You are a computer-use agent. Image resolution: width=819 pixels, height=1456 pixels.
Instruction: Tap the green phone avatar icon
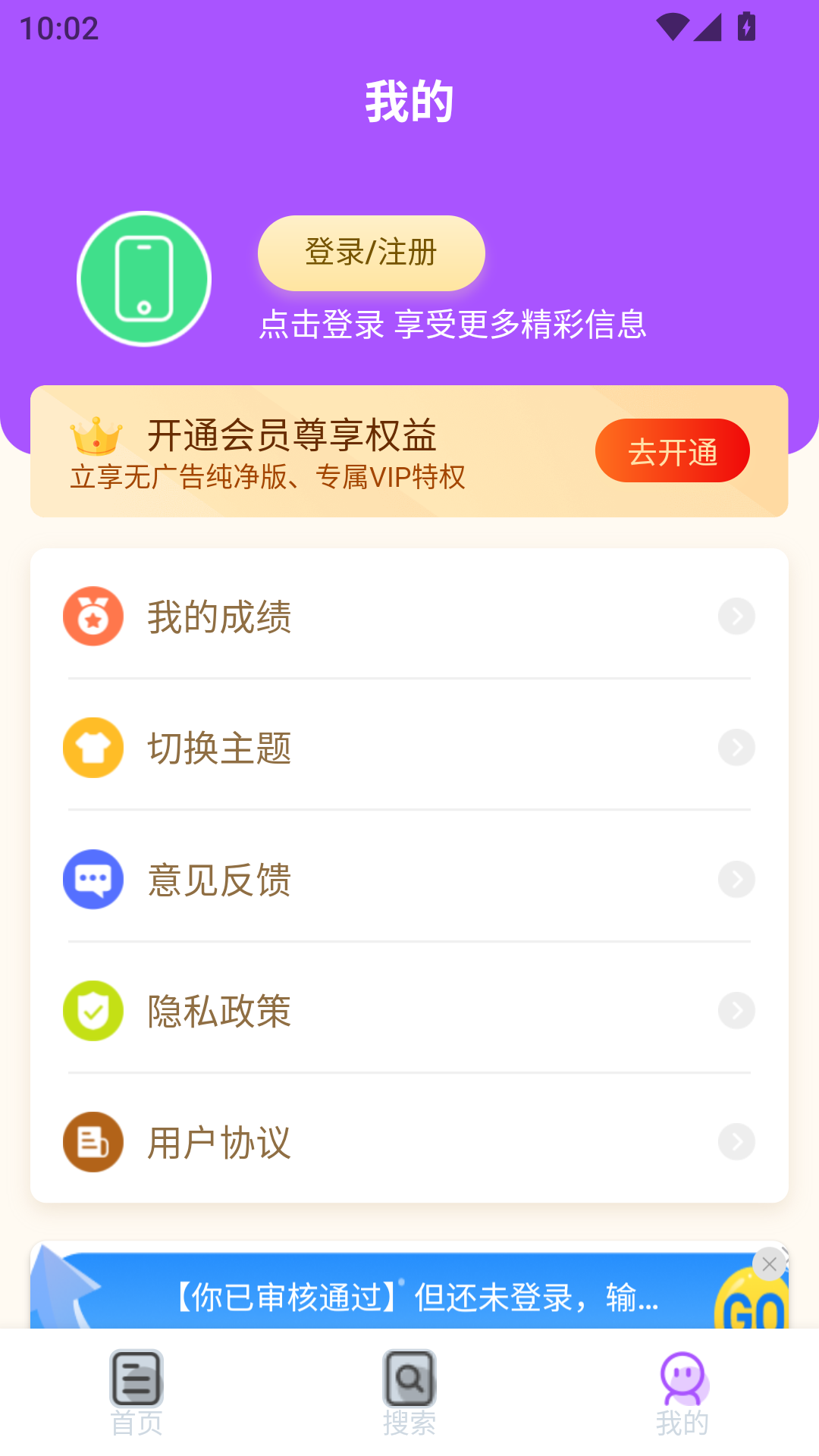point(143,278)
